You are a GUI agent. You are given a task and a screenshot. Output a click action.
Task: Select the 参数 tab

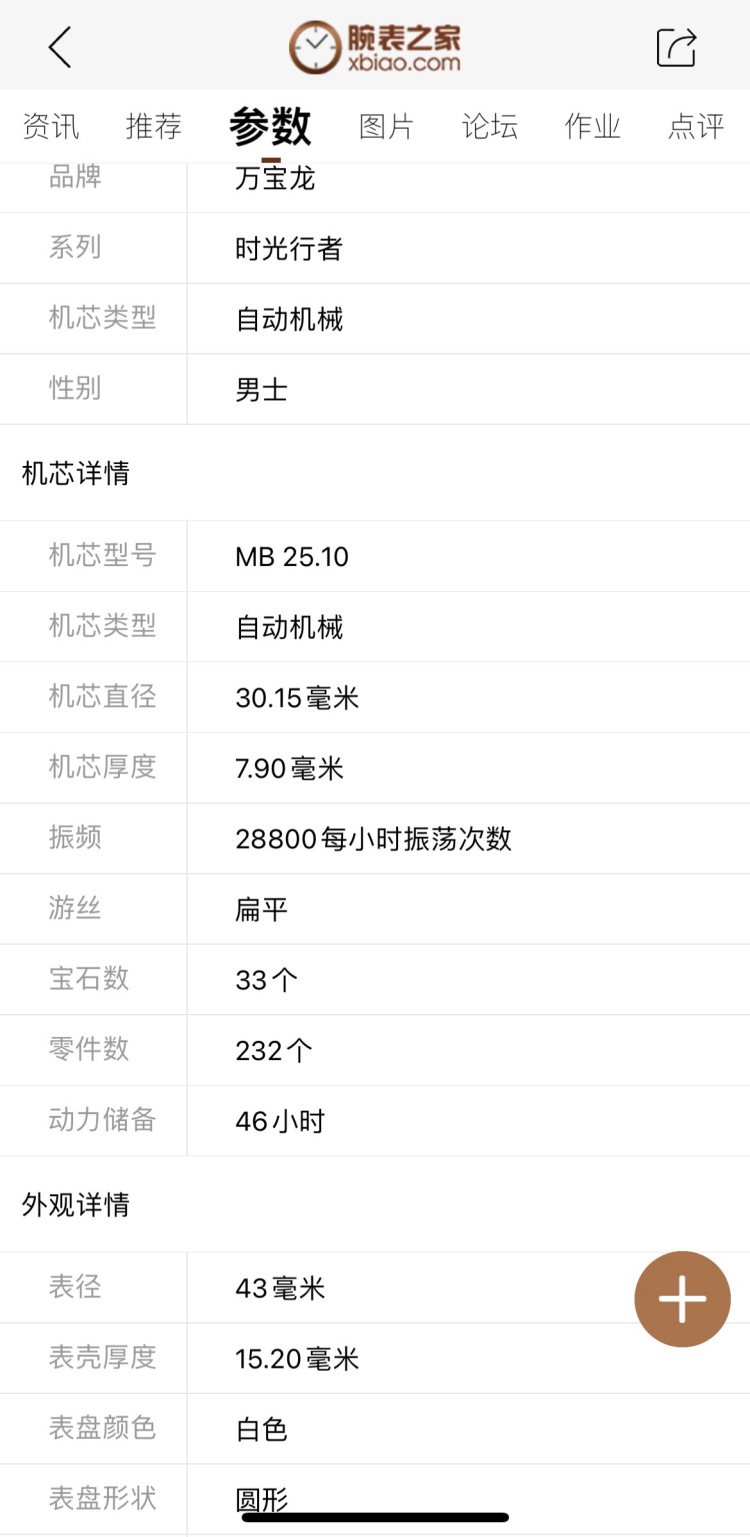pos(270,127)
